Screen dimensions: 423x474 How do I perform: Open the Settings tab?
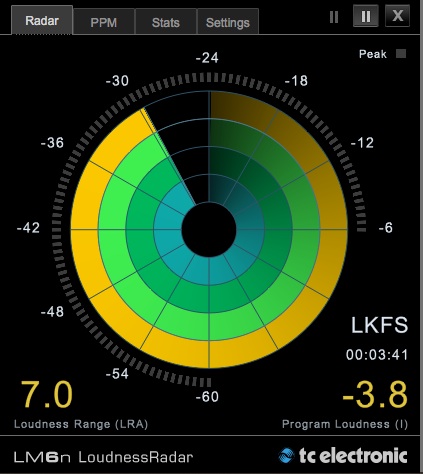pyautogui.click(x=228, y=22)
